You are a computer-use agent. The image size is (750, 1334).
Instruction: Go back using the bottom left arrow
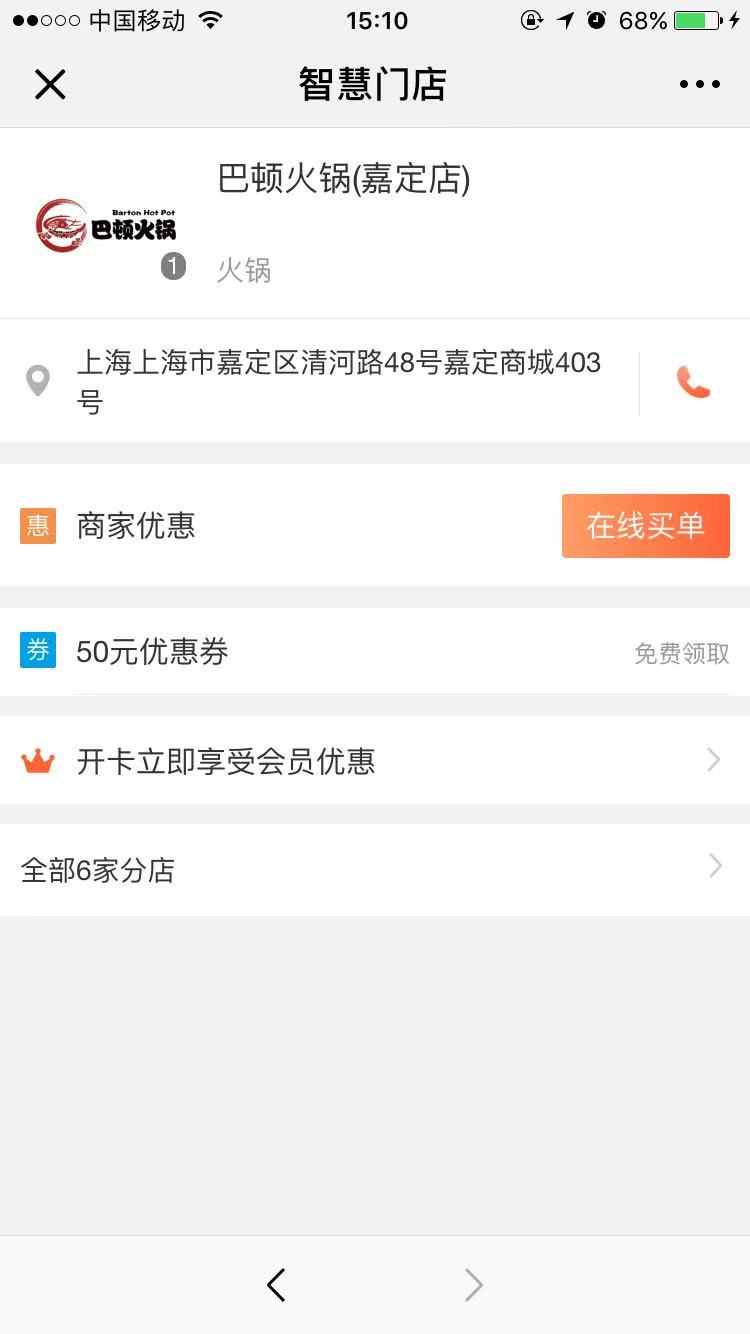point(277,1285)
